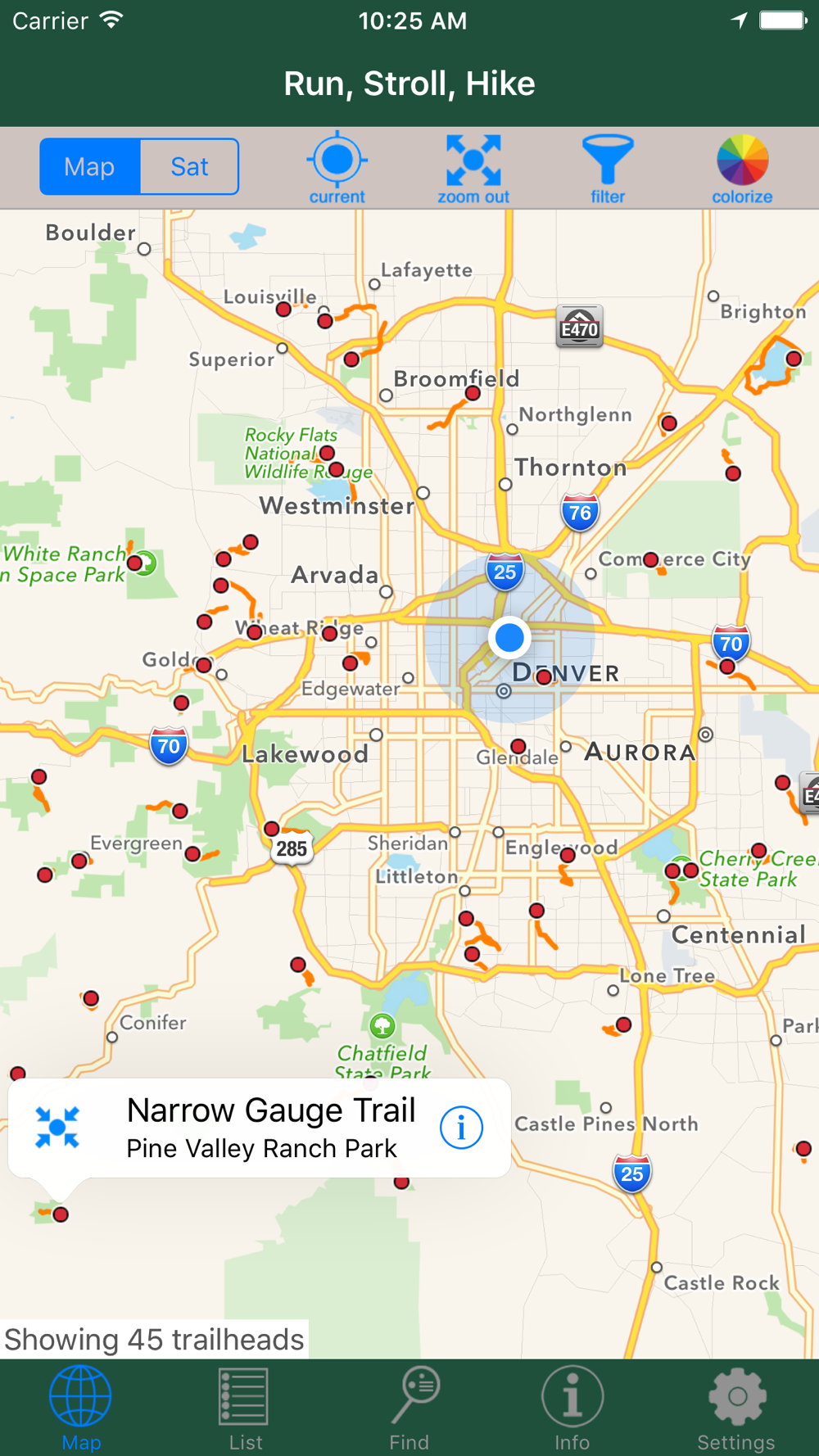Open the trailhead filter
The width and height of the screenshot is (819, 1456).
(607, 169)
